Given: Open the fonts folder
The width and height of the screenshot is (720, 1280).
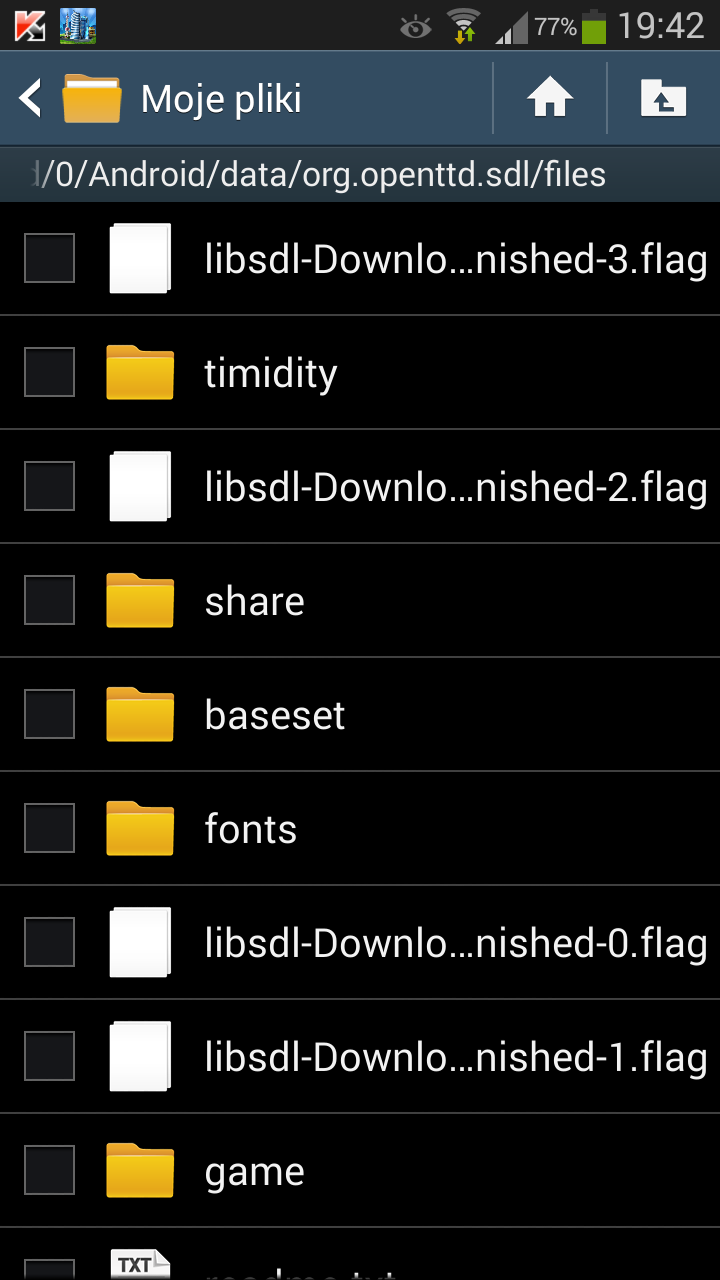Looking at the screenshot, I should (x=251, y=829).
